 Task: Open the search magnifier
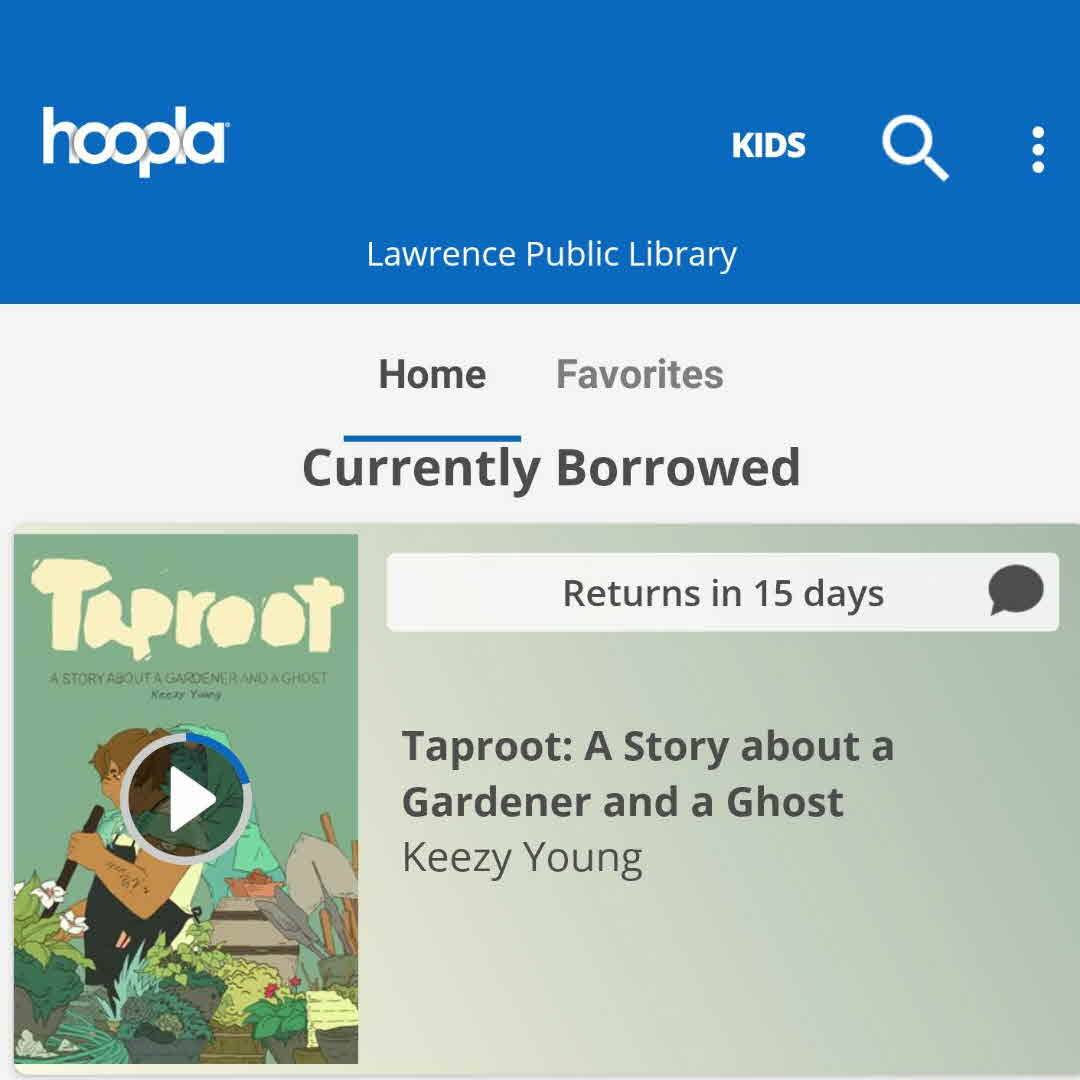(x=914, y=148)
